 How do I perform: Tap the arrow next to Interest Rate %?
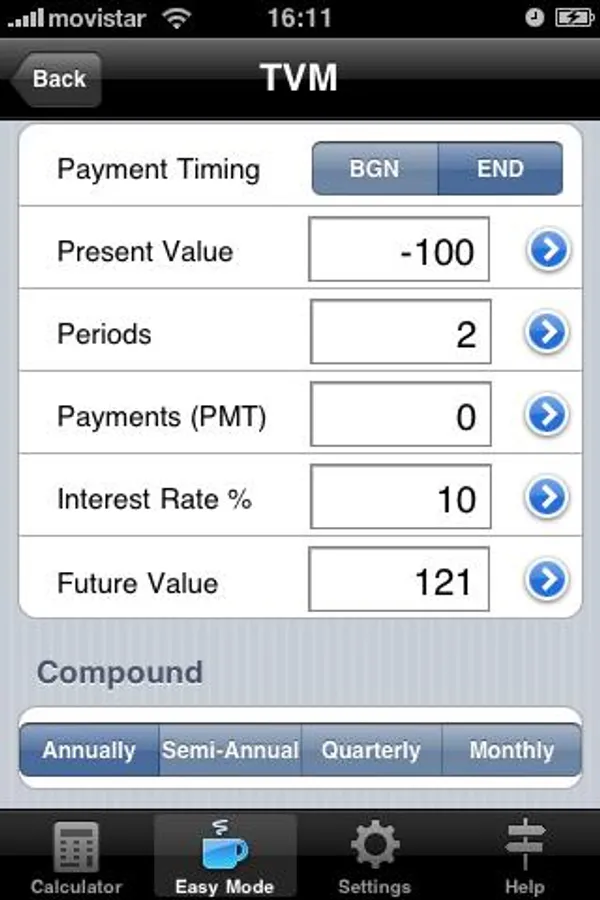point(548,497)
